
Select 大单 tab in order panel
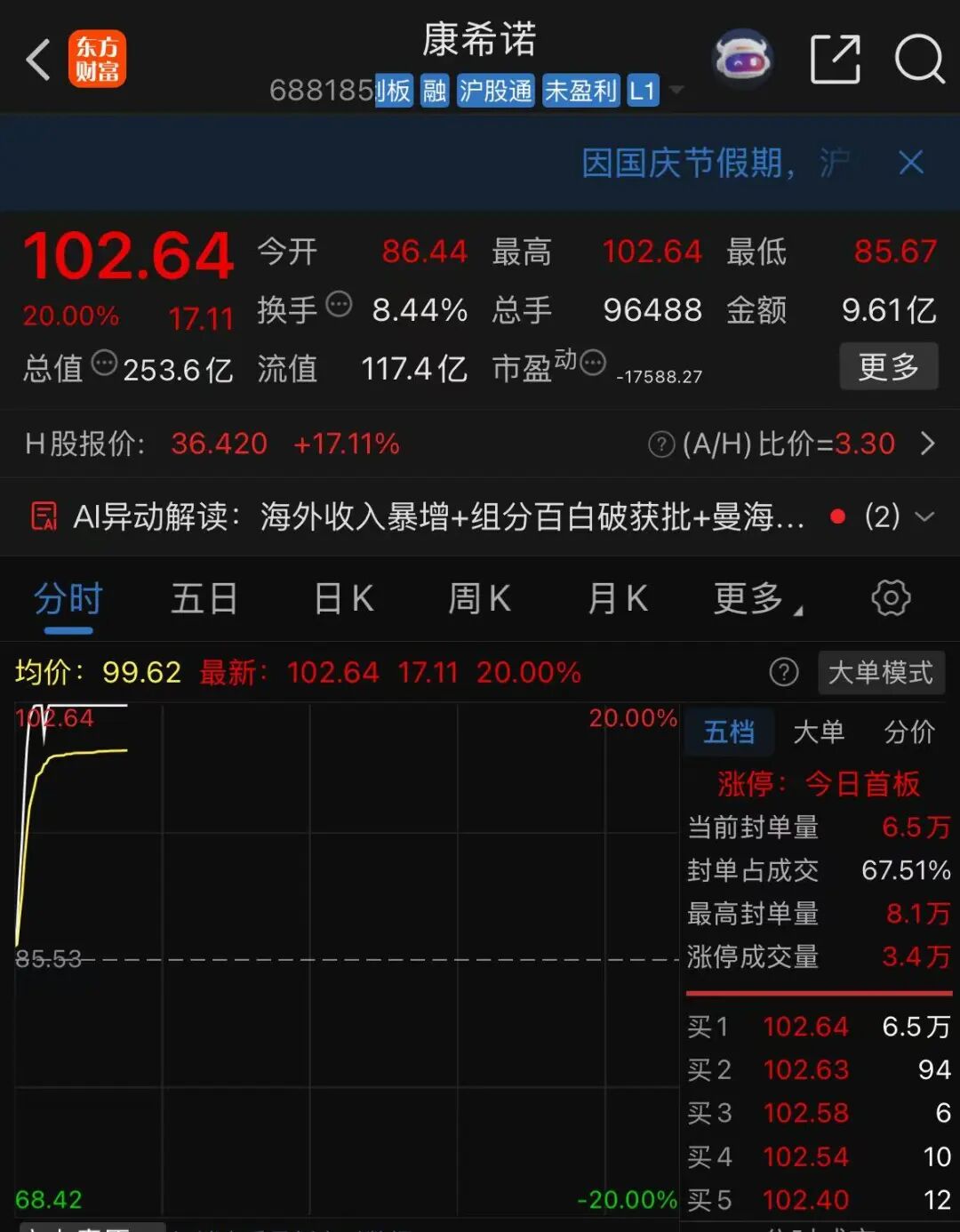click(x=819, y=732)
